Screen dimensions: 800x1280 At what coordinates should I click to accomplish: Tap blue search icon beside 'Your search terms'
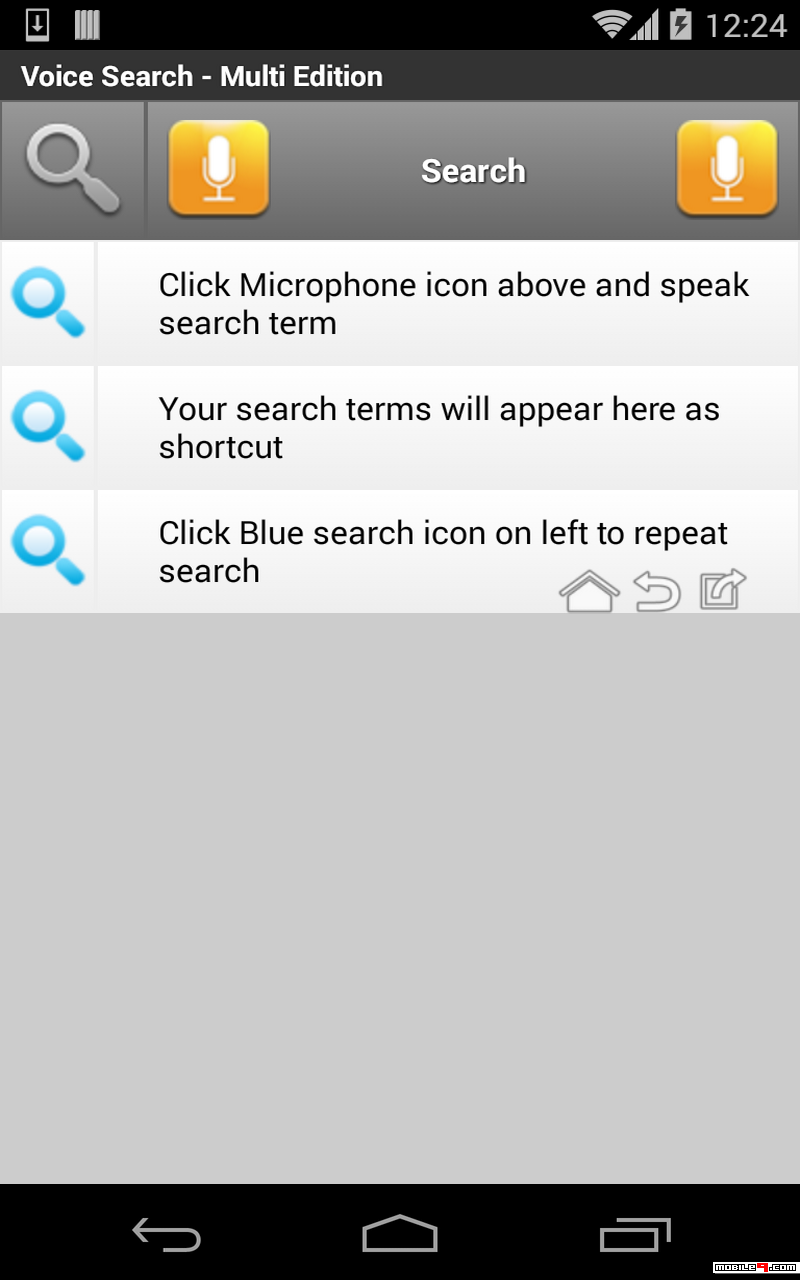[47, 427]
